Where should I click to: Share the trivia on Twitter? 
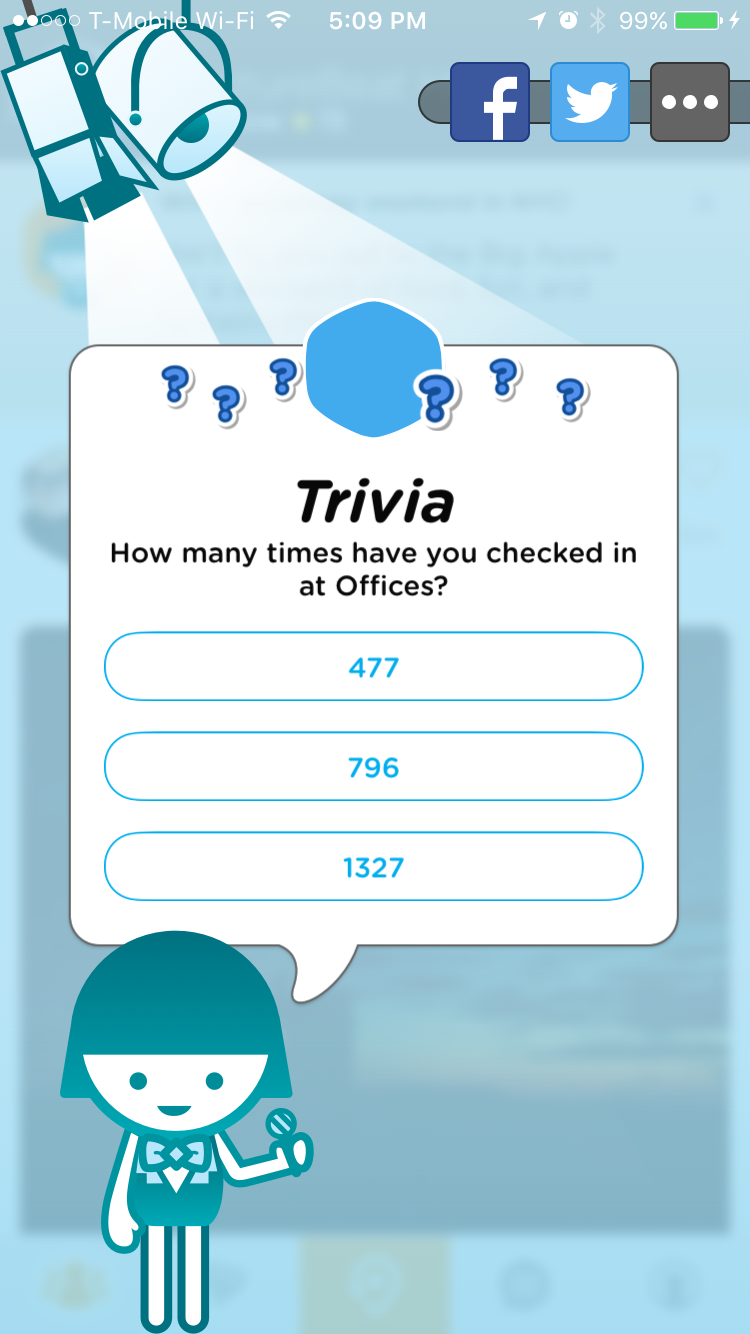coord(590,102)
